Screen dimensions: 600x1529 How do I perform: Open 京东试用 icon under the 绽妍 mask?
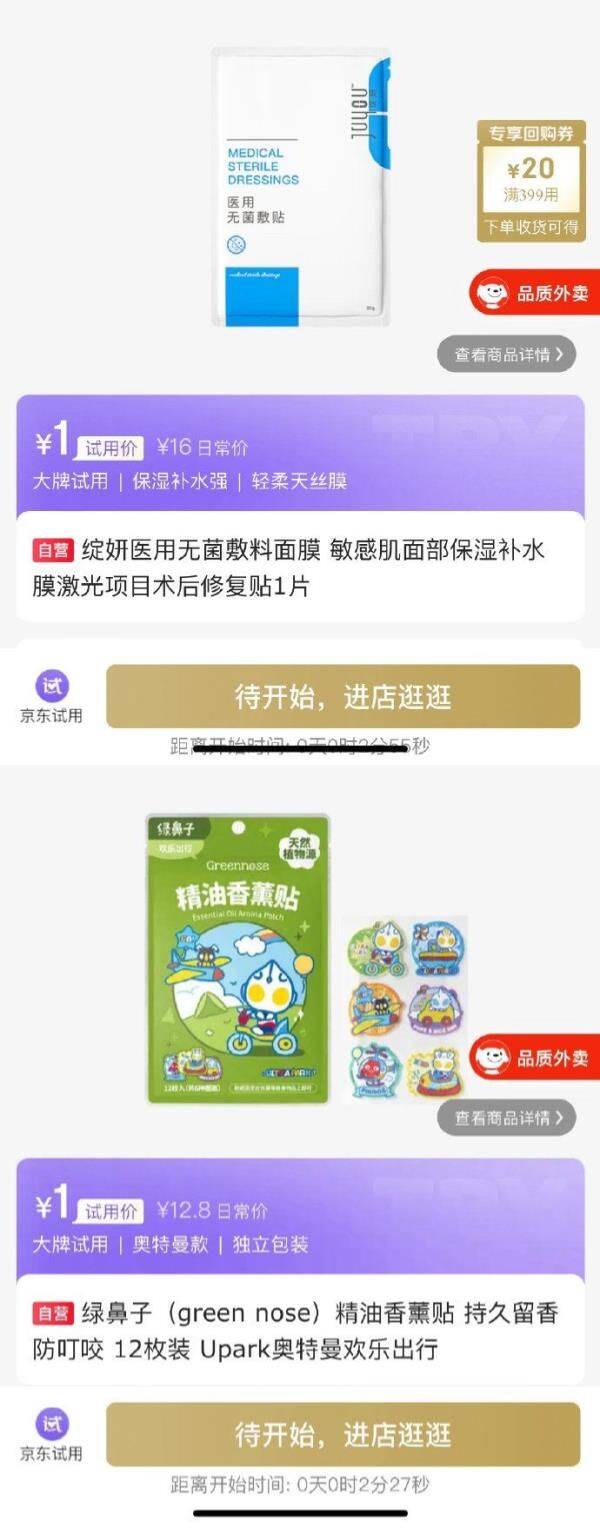click(51, 697)
